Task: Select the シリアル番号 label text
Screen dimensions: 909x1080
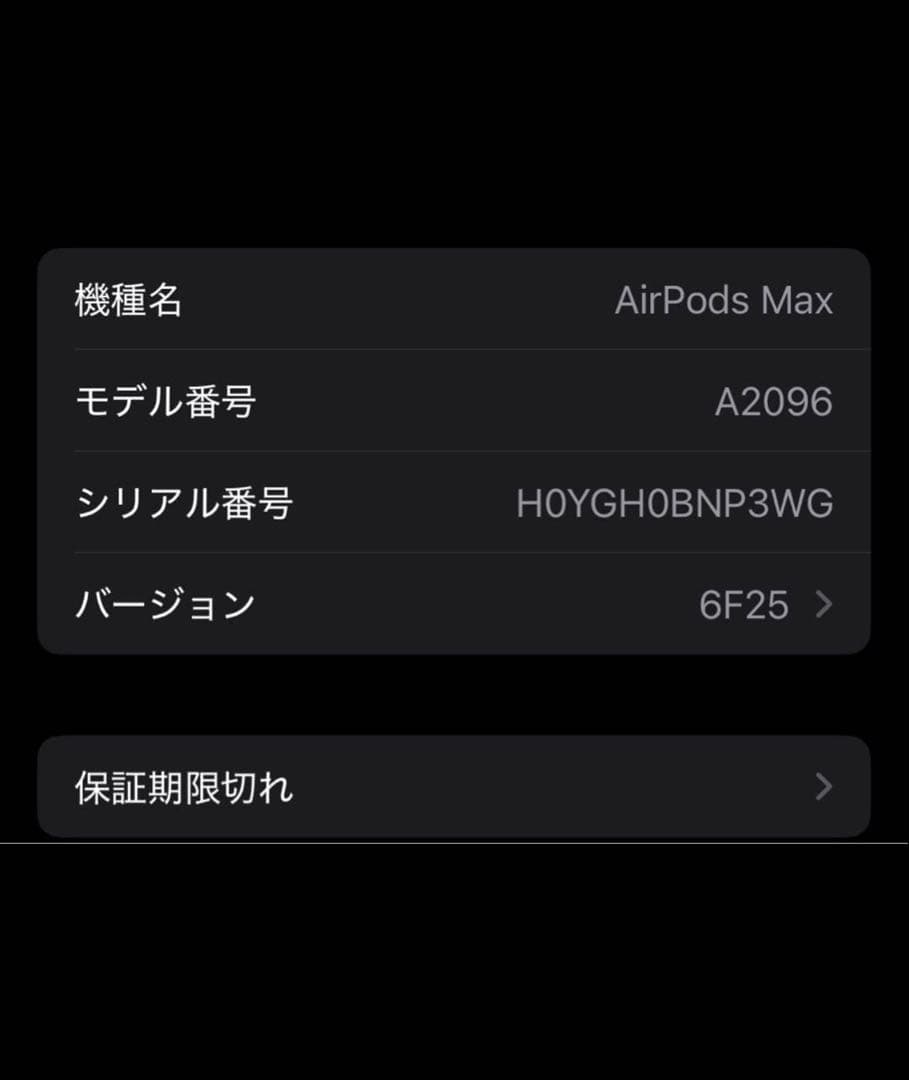Action: (183, 503)
